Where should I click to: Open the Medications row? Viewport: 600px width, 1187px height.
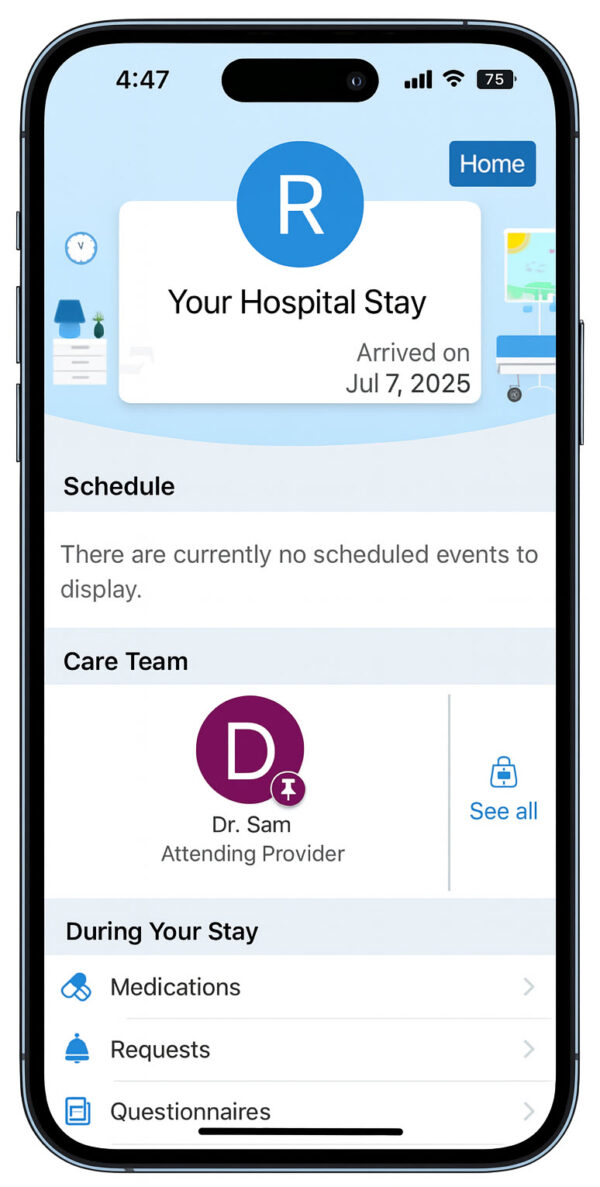click(x=300, y=987)
